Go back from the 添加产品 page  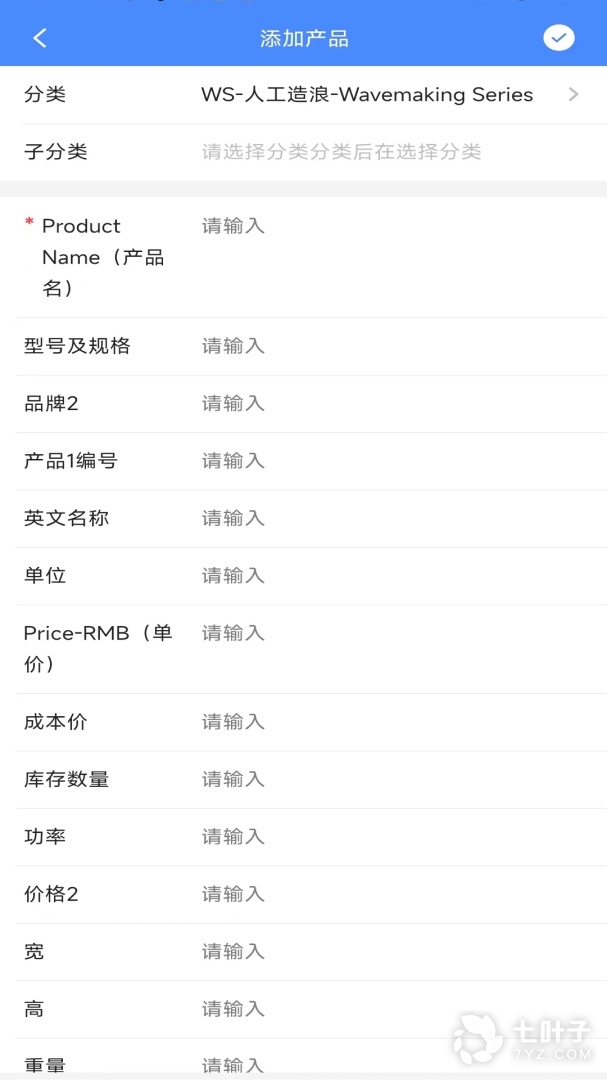tap(40, 38)
